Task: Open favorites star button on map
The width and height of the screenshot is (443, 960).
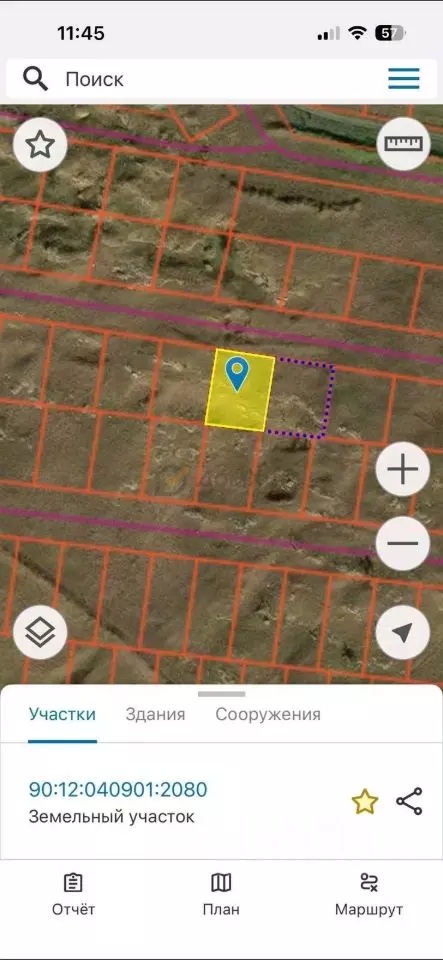Action: (x=40, y=145)
